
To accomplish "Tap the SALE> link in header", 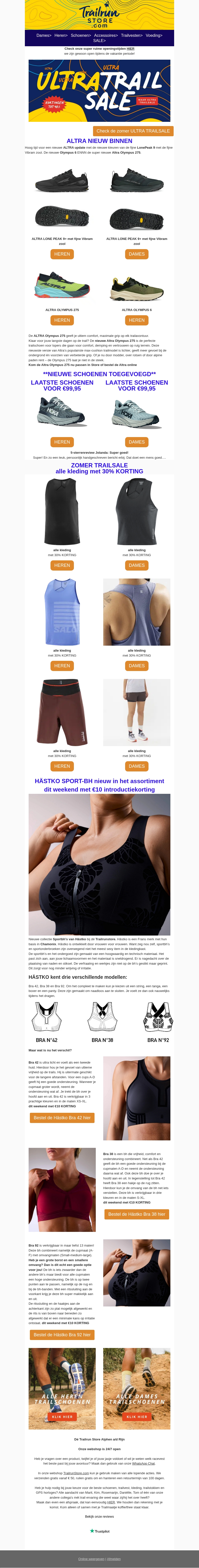I will point(99,41).
